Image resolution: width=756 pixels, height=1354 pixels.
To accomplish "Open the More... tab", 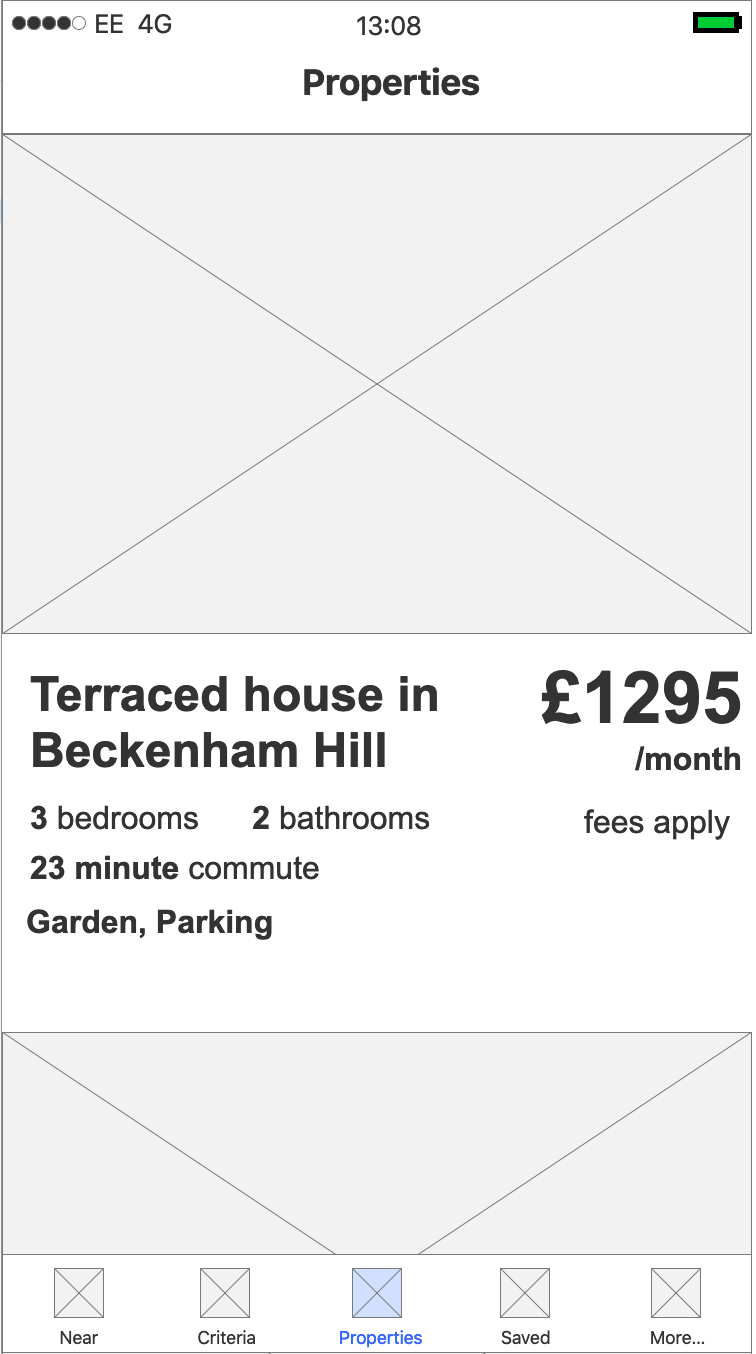I will [x=677, y=1305].
